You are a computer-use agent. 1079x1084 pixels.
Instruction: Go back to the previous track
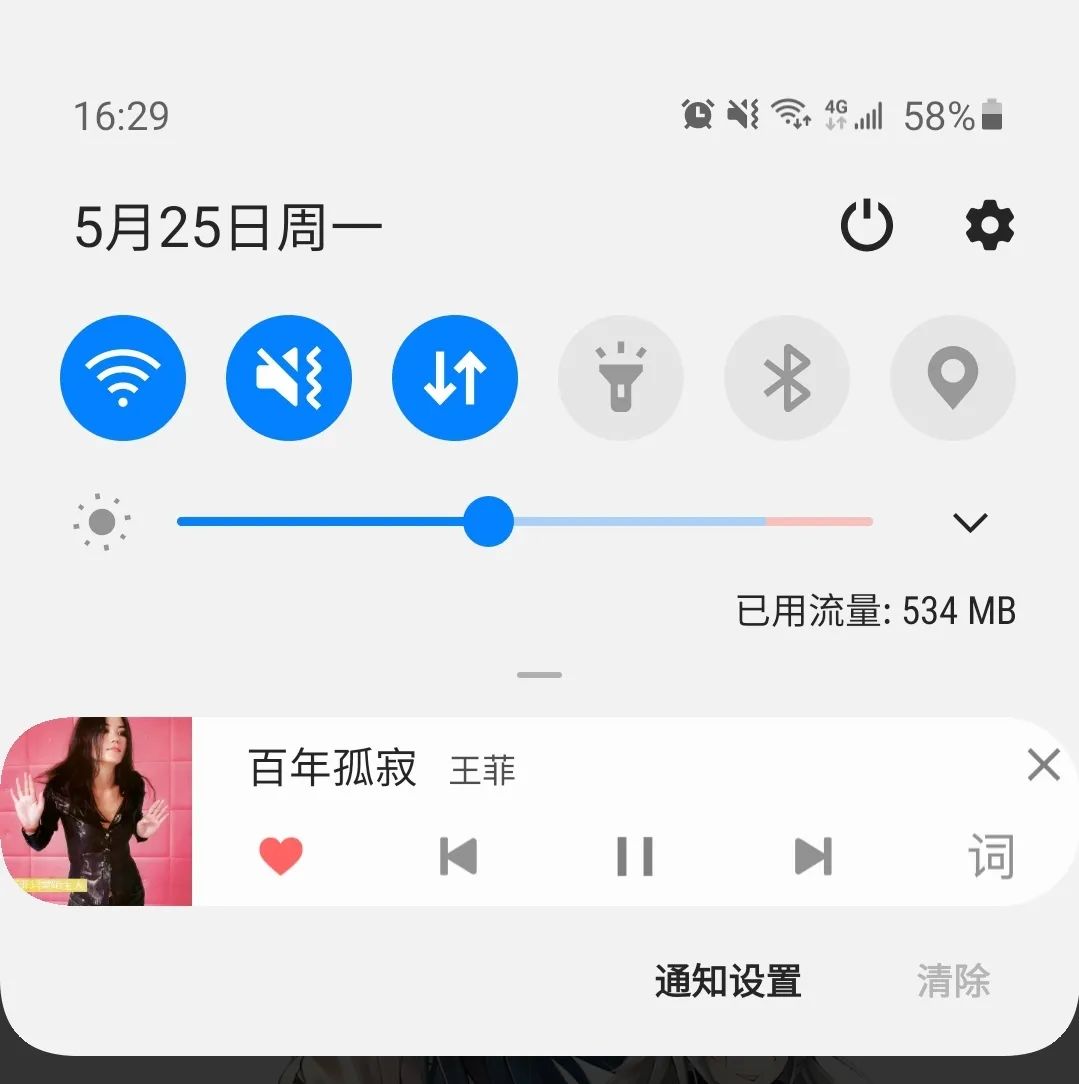click(x=458, y=855)
